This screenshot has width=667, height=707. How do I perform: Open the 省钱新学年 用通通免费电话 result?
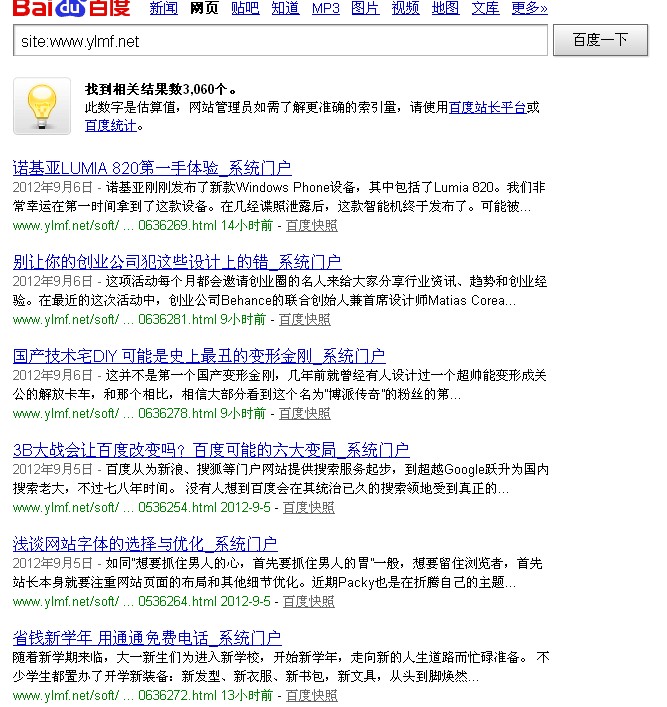[146, 638]
